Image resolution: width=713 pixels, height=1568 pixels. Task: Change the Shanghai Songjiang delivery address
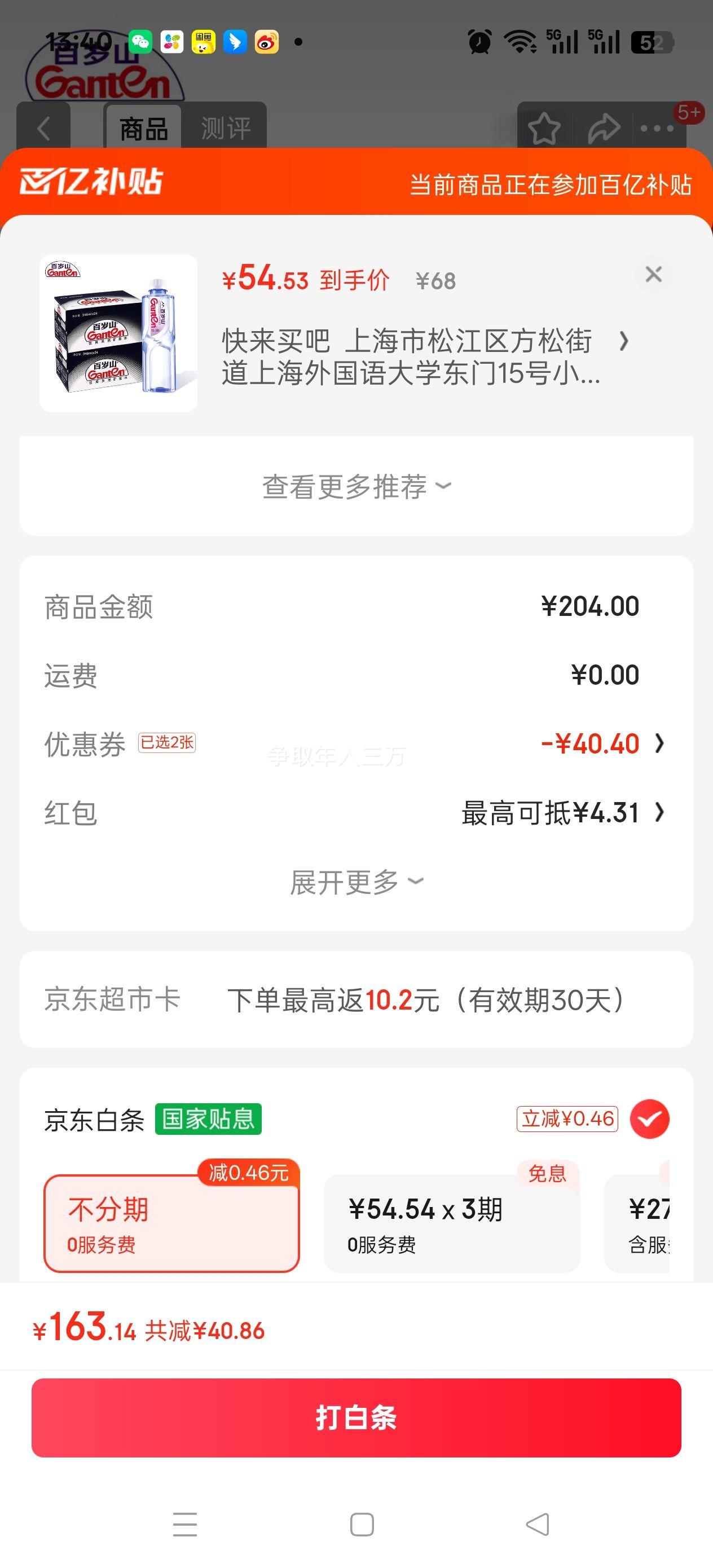point(420,356)
